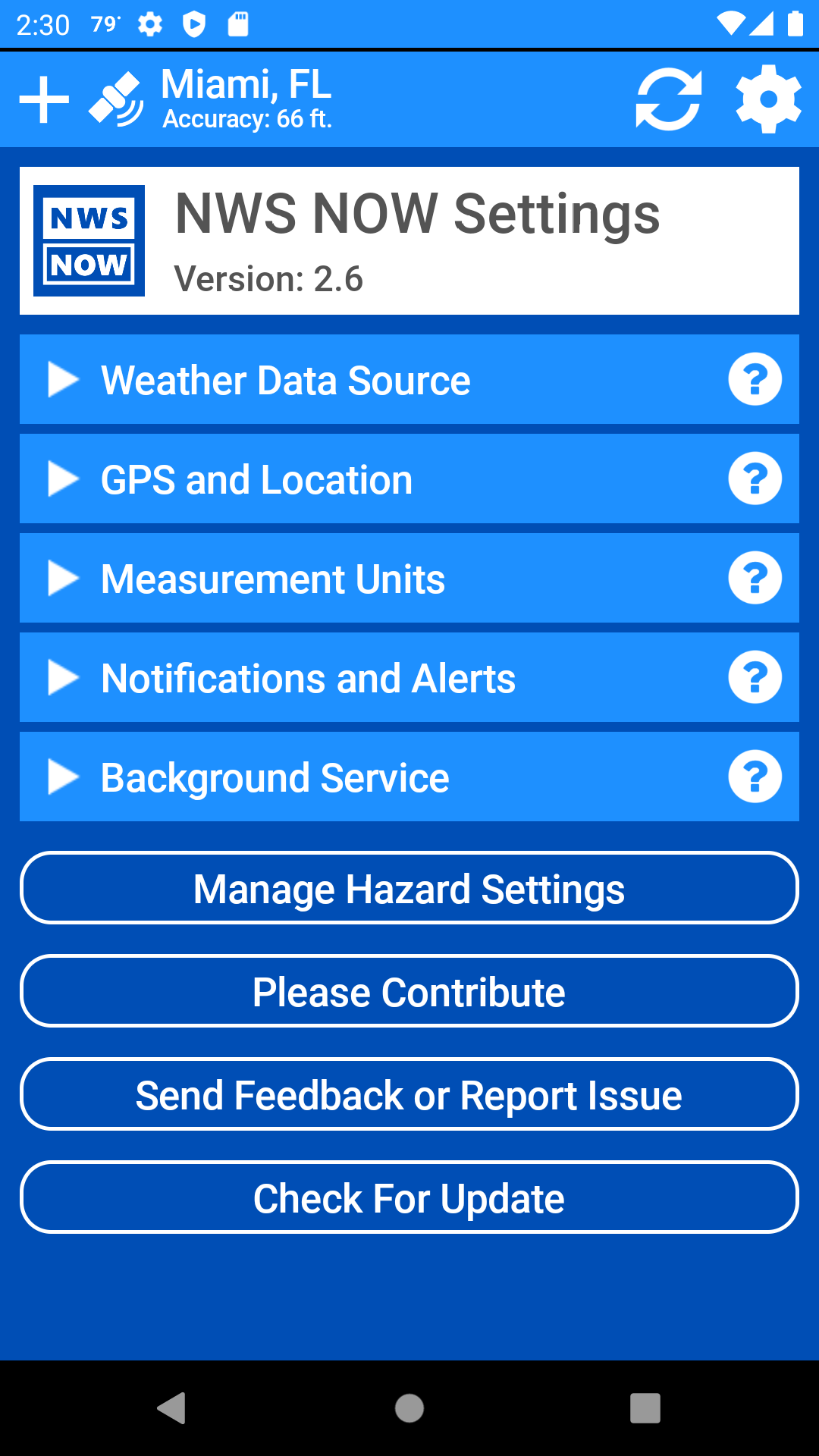Open help for Weather Data Source

tap(755, 379)
